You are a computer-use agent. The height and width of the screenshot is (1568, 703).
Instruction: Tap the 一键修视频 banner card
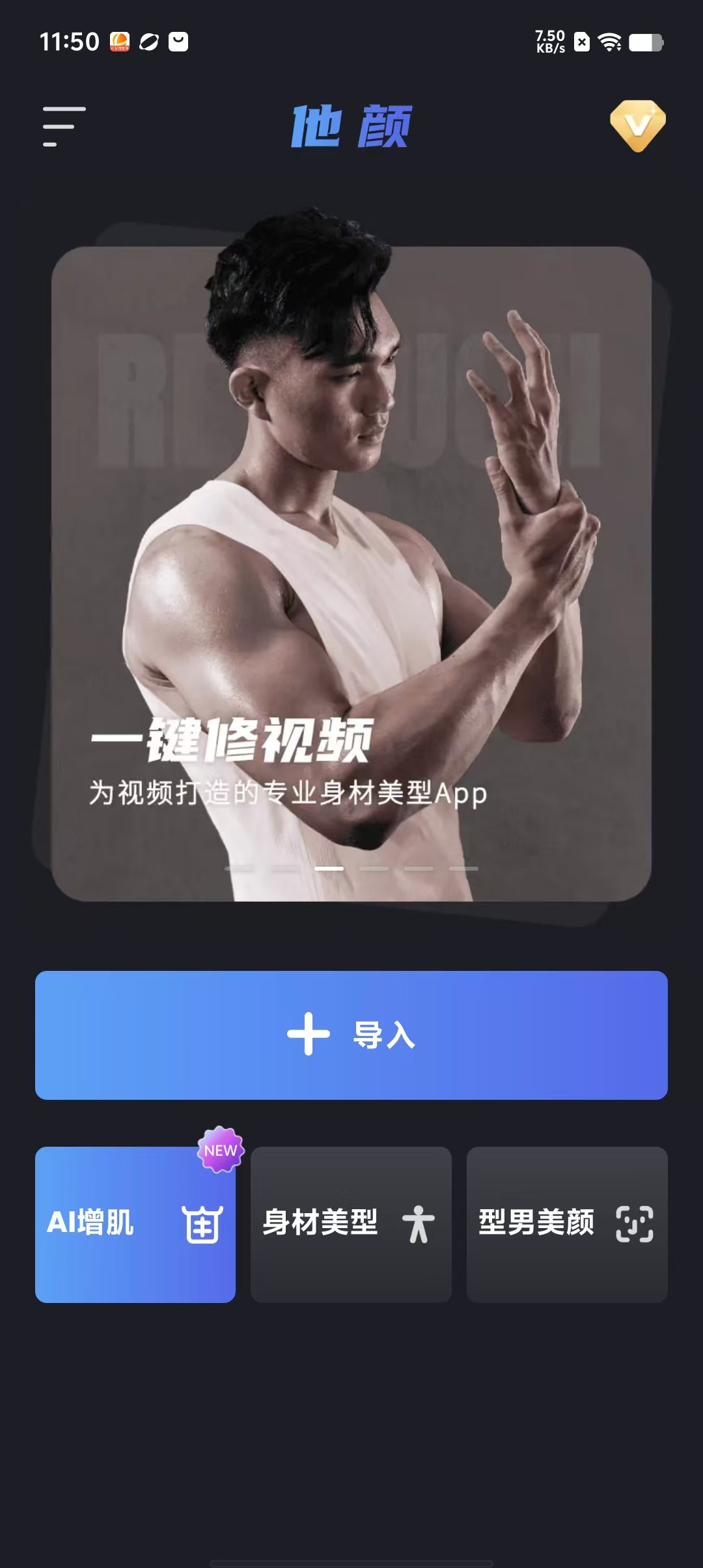[x=351, y=573]
